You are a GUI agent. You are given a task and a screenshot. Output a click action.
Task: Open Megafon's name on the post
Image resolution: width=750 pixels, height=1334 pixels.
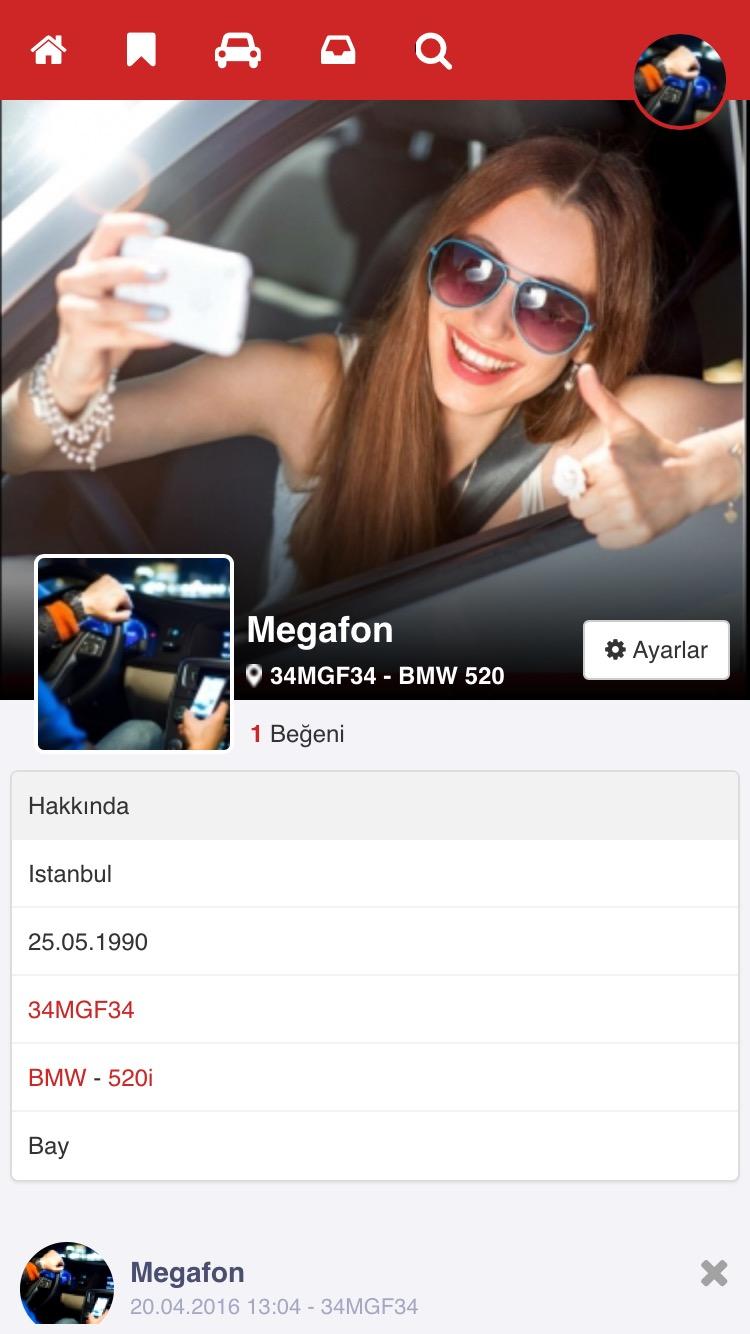coord(187,1272)
